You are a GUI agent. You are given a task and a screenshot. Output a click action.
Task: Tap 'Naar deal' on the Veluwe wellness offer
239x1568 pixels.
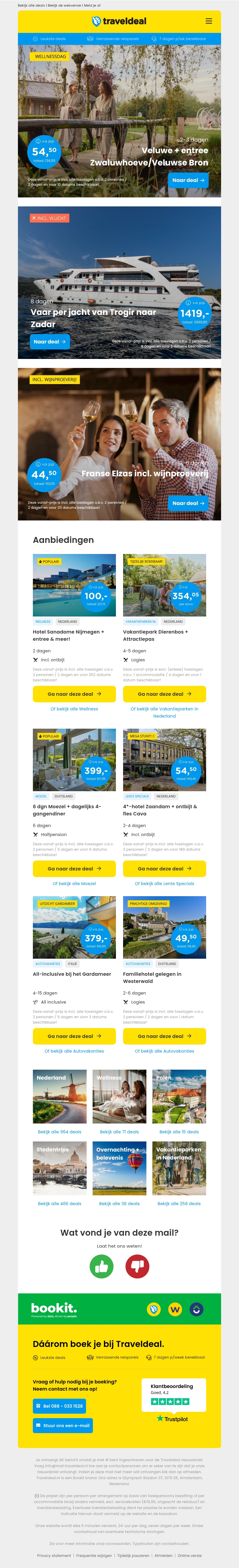(x=188, y=180)
